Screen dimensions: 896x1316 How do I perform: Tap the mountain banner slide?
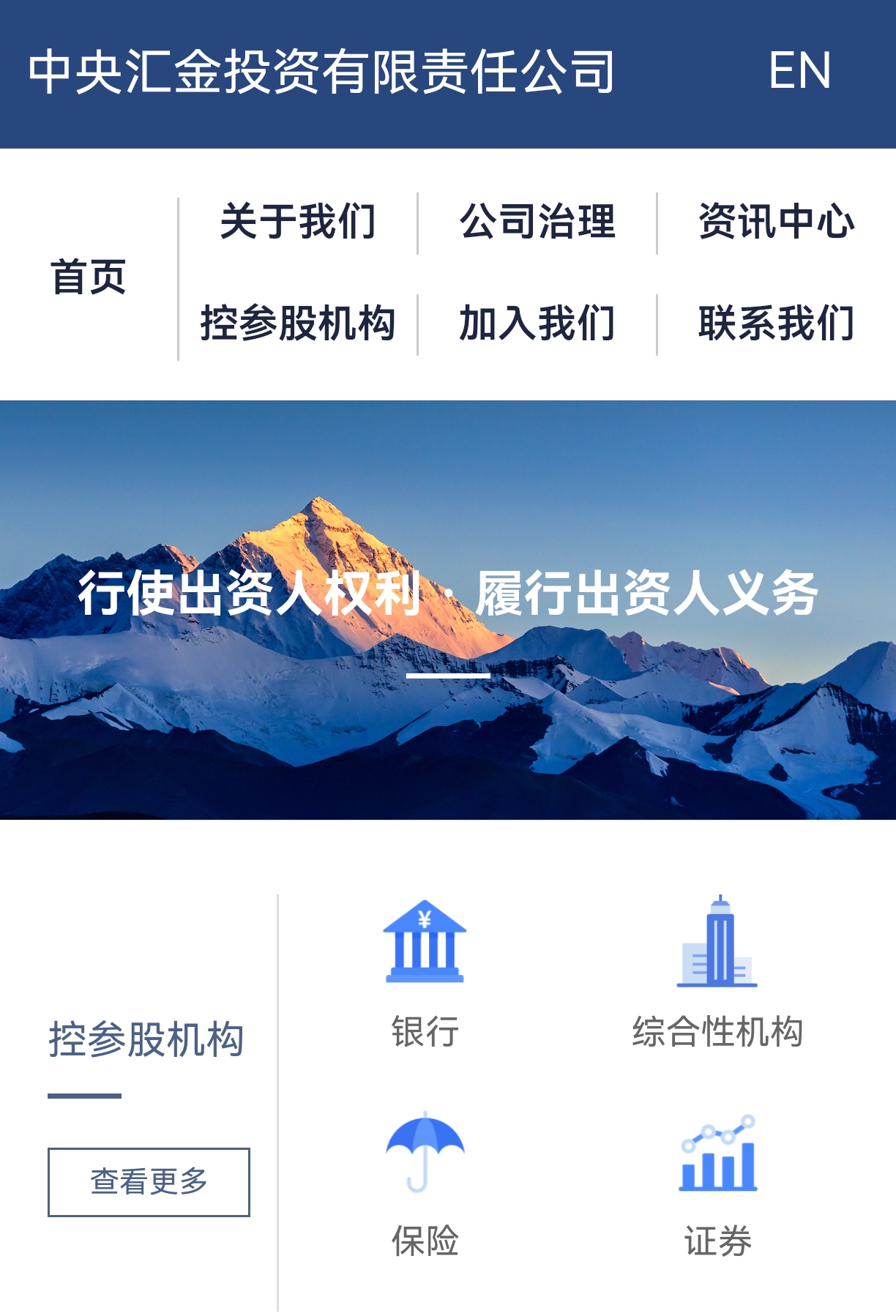pos(448,717)
